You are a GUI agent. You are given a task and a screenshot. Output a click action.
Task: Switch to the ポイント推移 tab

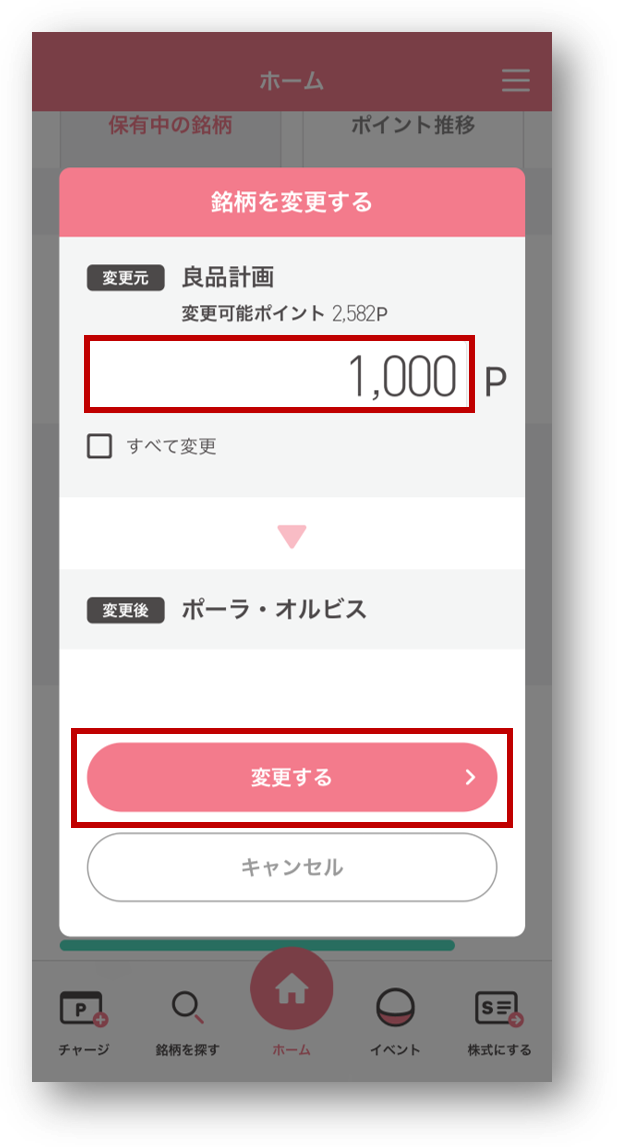click(x=412, y=126)
